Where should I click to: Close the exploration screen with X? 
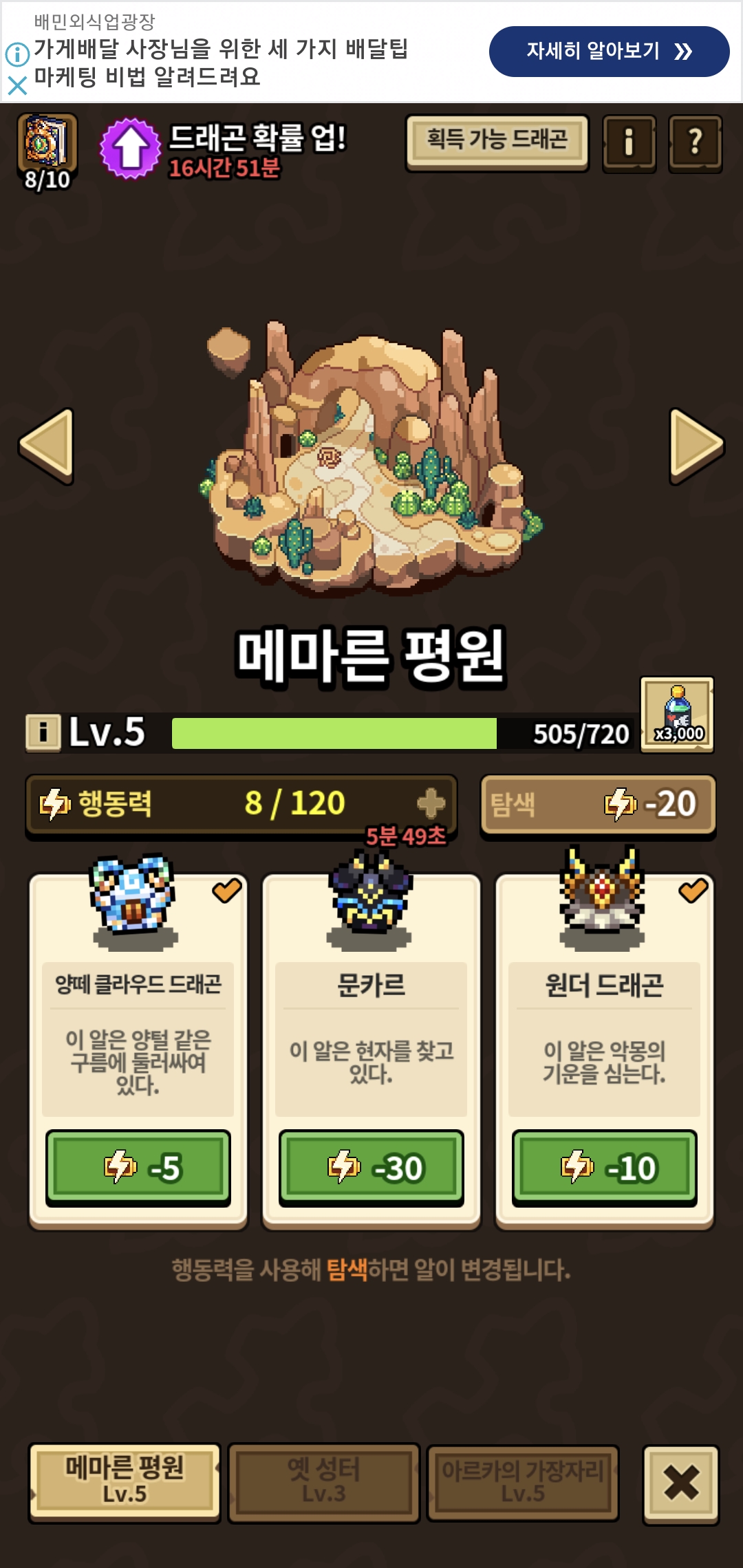click(x=681, y=1483)
